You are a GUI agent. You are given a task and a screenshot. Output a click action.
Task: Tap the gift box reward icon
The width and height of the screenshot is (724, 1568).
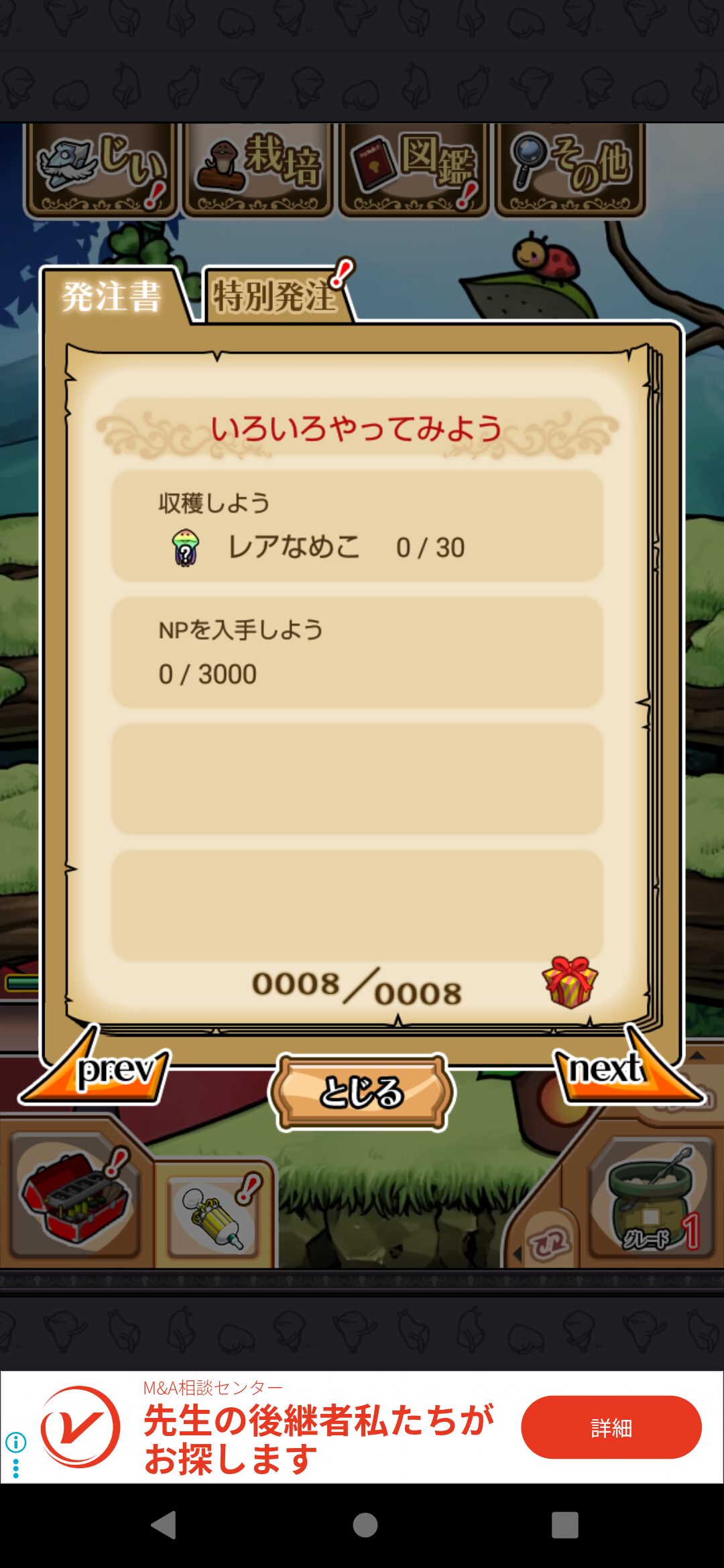pyautogui.click(x=569, y=982)
